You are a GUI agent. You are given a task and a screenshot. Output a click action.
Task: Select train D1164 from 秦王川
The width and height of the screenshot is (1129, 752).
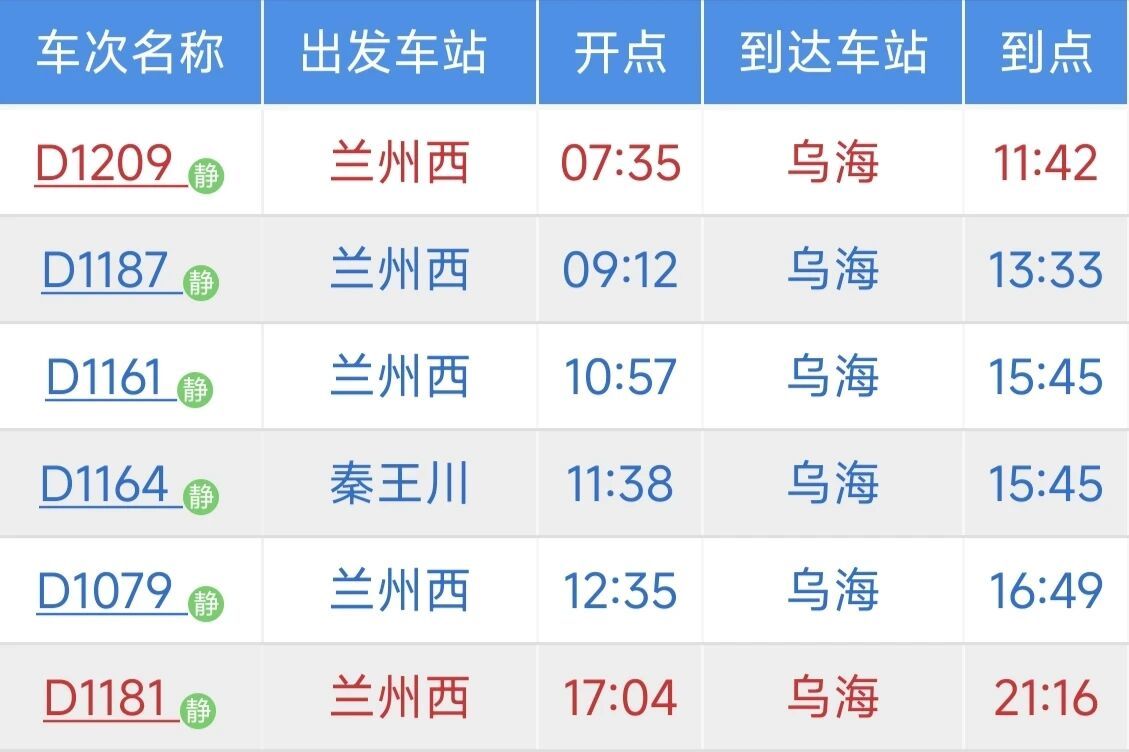coord(106,485)
